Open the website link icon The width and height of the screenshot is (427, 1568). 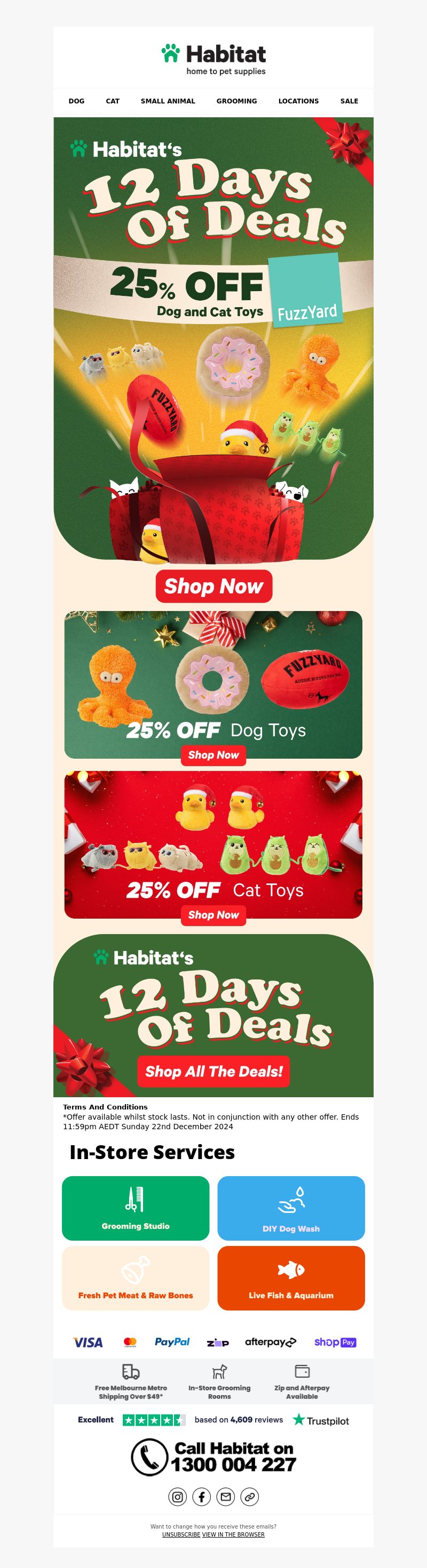point(250,1497)
